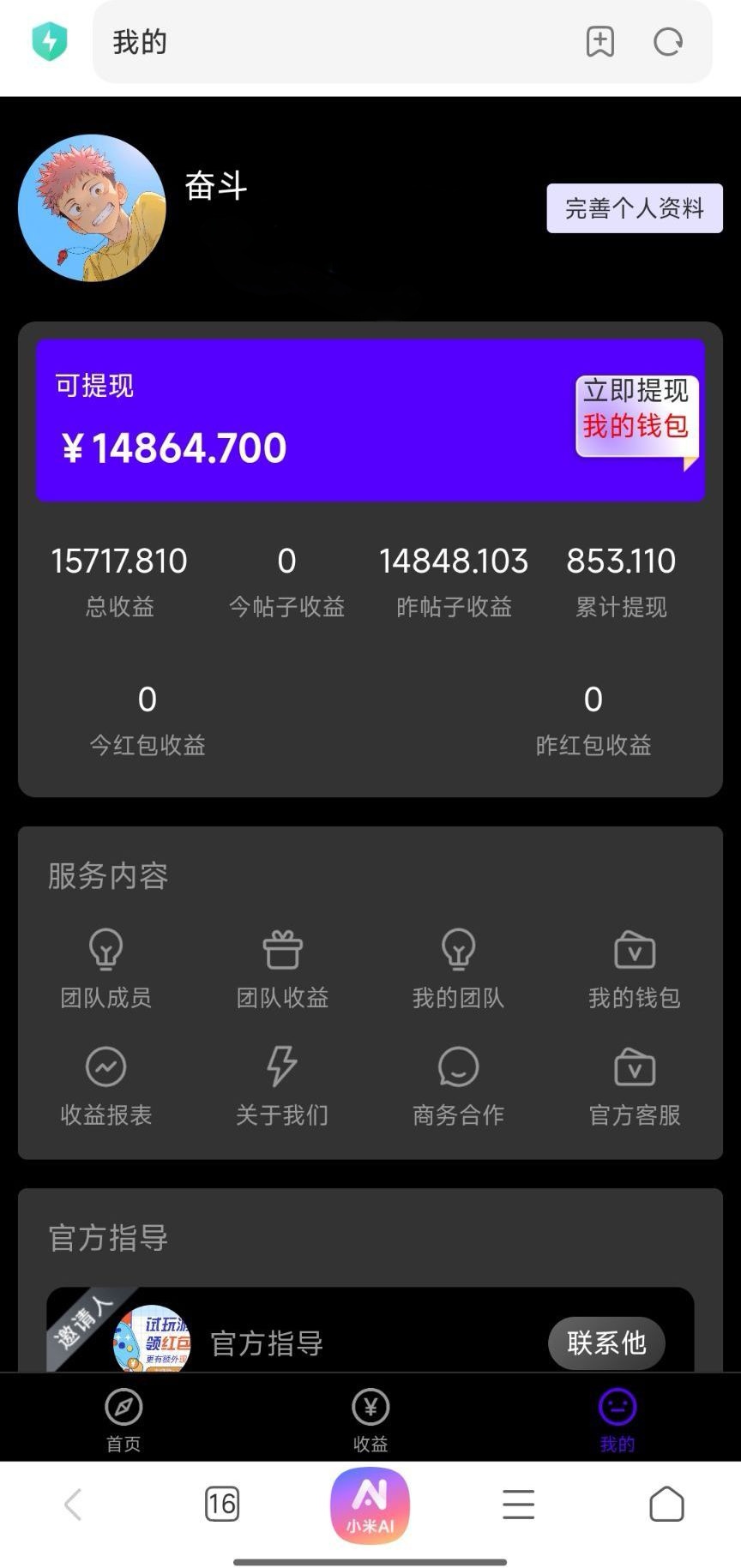741x1568 pixels.
Task: Open the 团队收益 gift icon
Action: pos(282,951)
